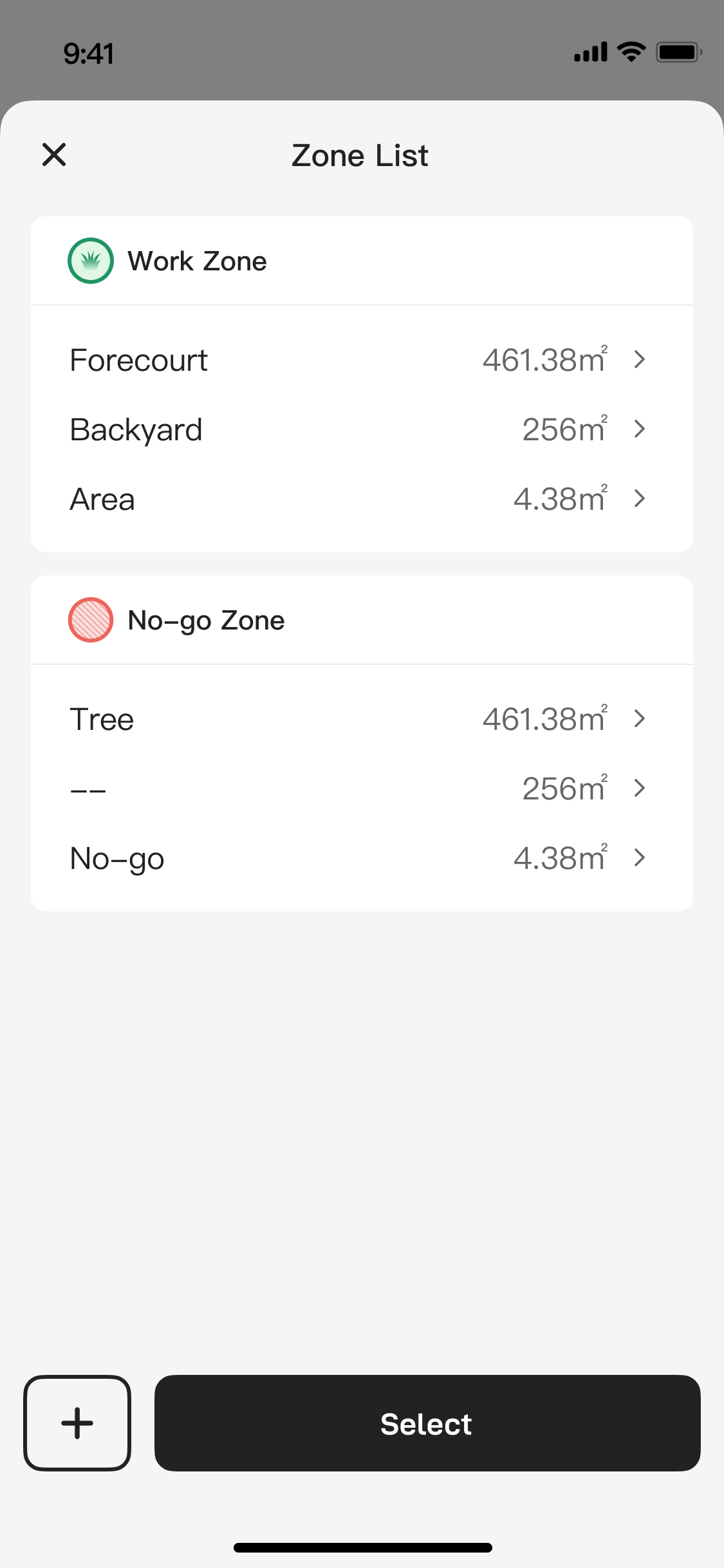Open the Area work zone
Screen dimensions: 724x1568
pos(360,499)
